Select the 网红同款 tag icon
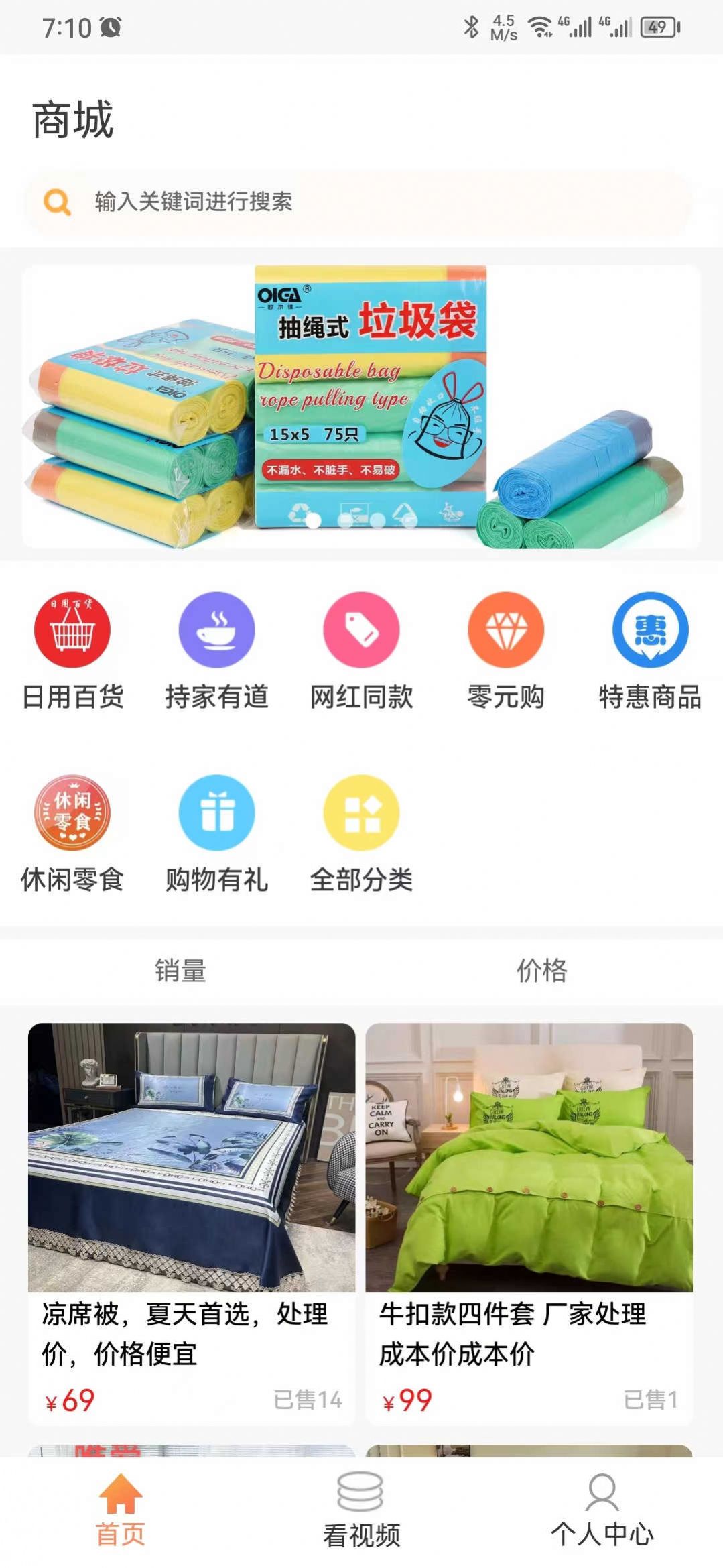 click(x=360, y=630)
